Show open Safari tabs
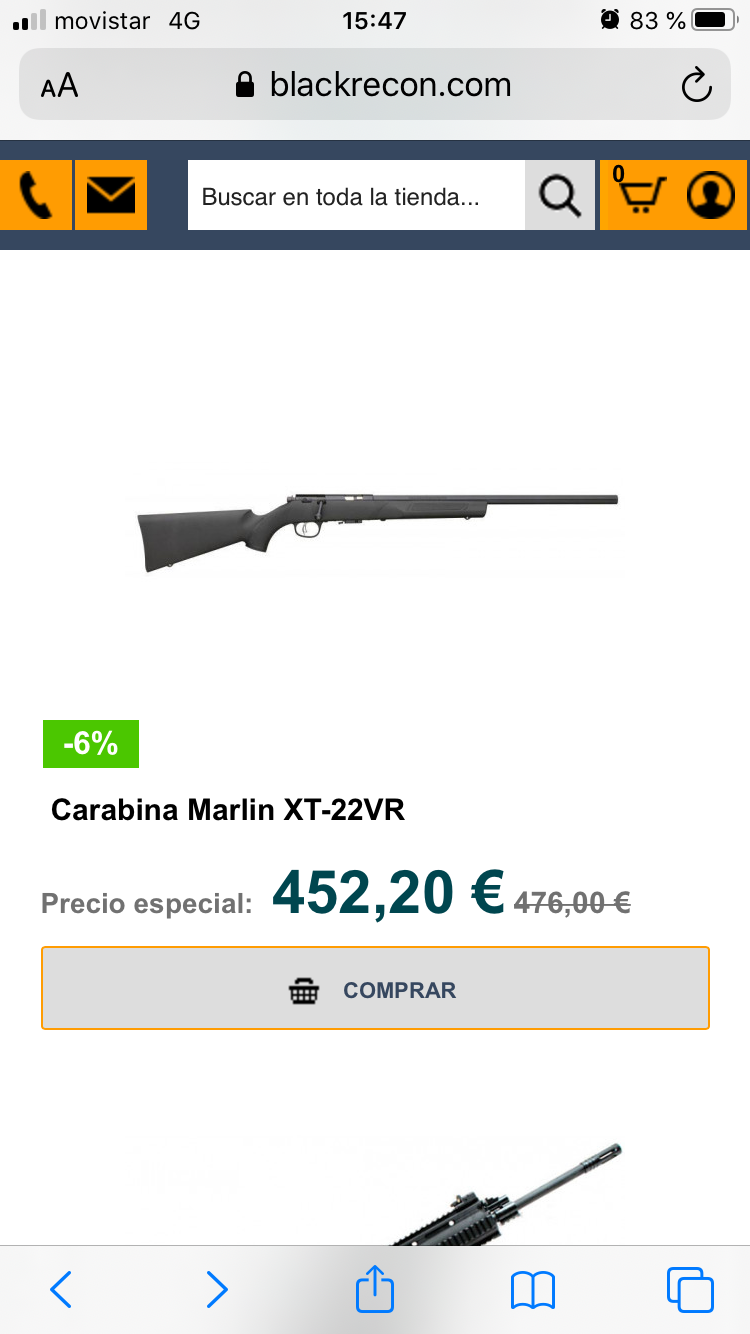750x1334 pixels. click(690, 1289)
